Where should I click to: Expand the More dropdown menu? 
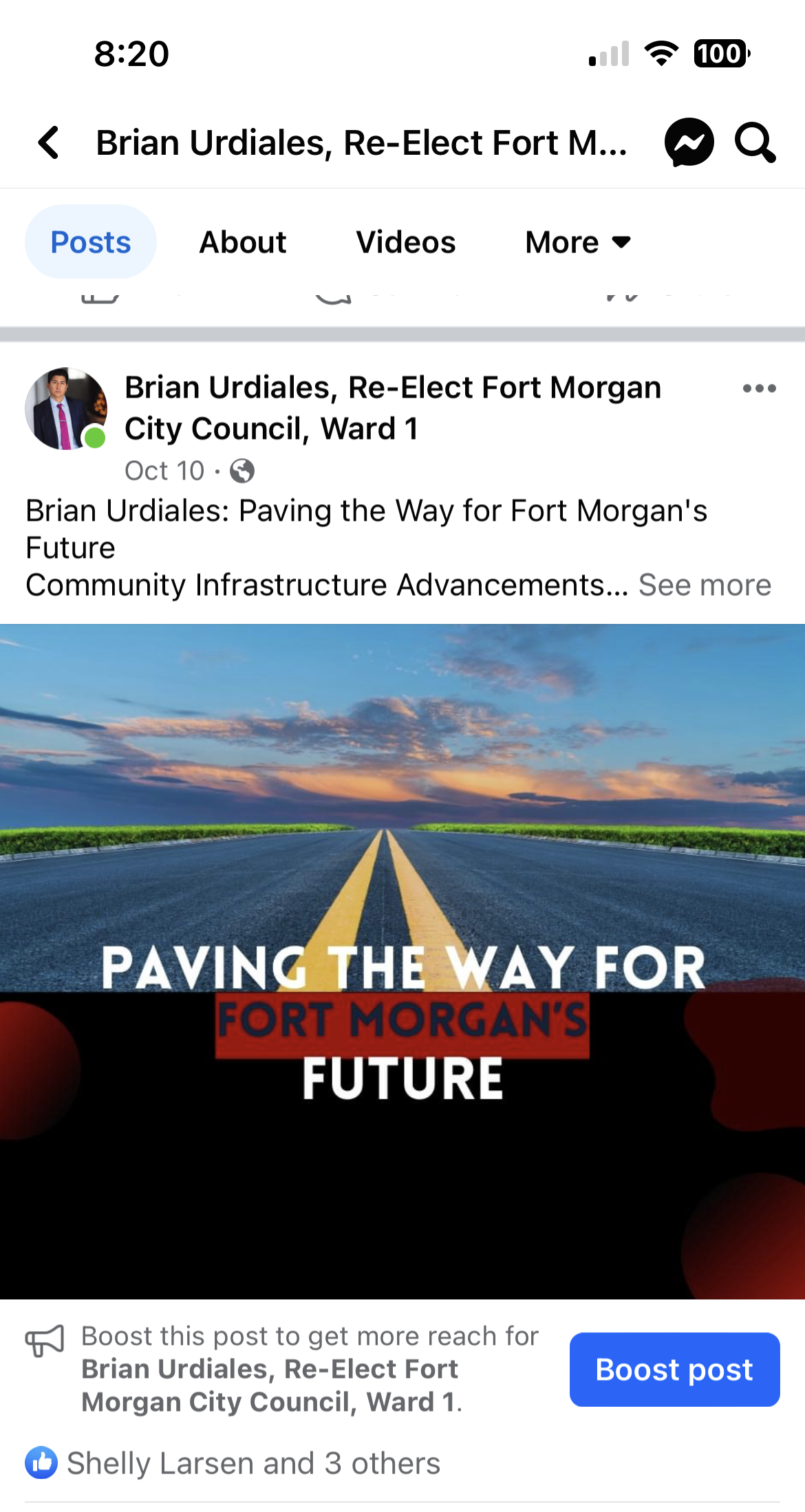[x=578, y=242]
